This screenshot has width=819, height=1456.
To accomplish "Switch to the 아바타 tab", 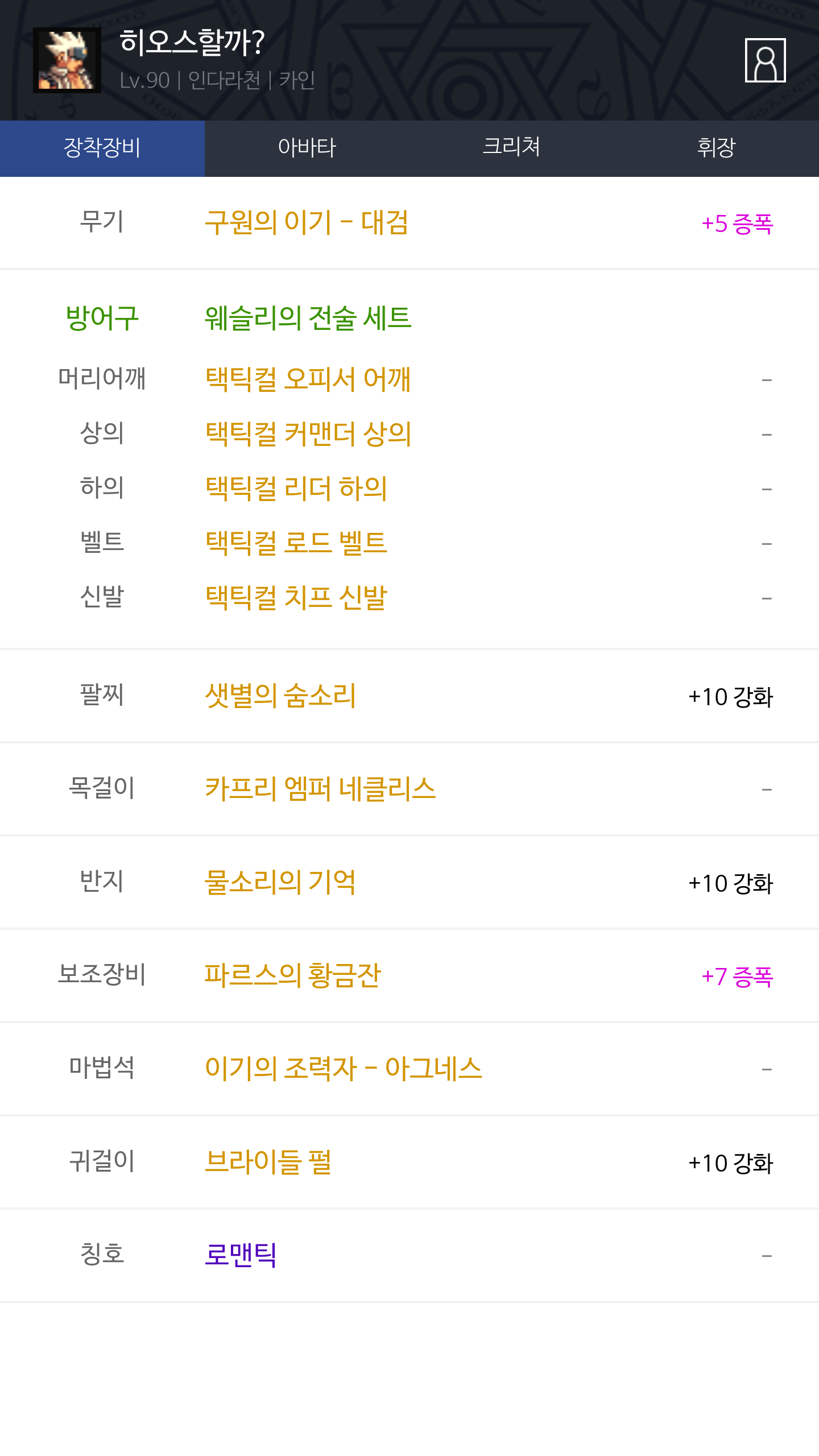I will (307, 148).
